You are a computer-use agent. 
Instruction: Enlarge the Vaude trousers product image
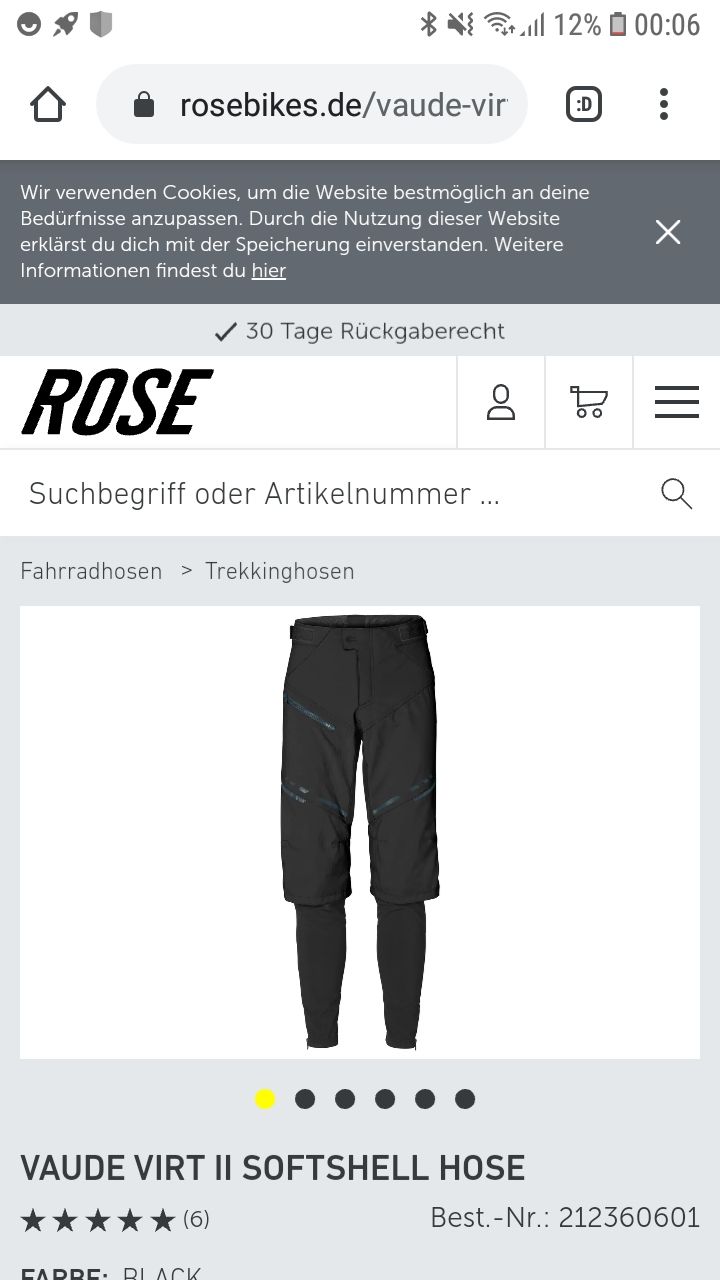[x=360, y=832]
